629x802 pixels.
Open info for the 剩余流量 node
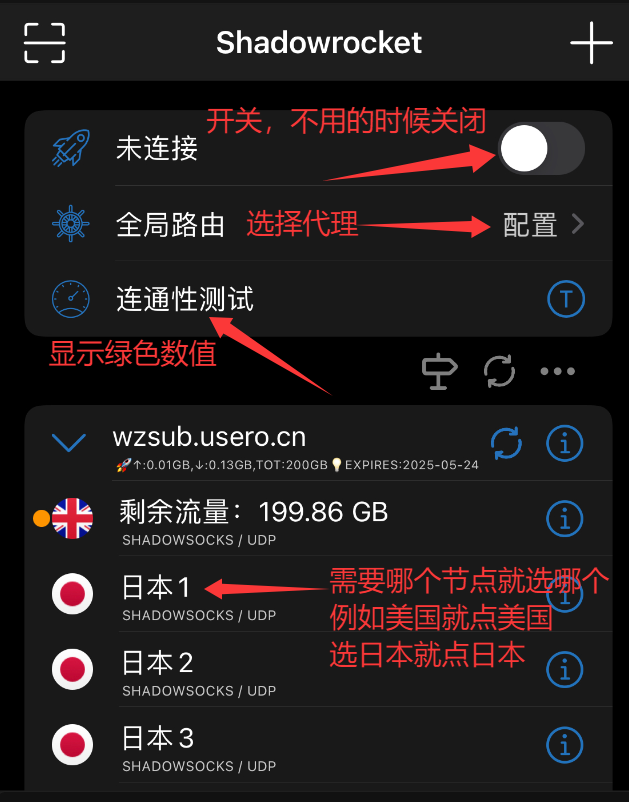click(566, 518)
